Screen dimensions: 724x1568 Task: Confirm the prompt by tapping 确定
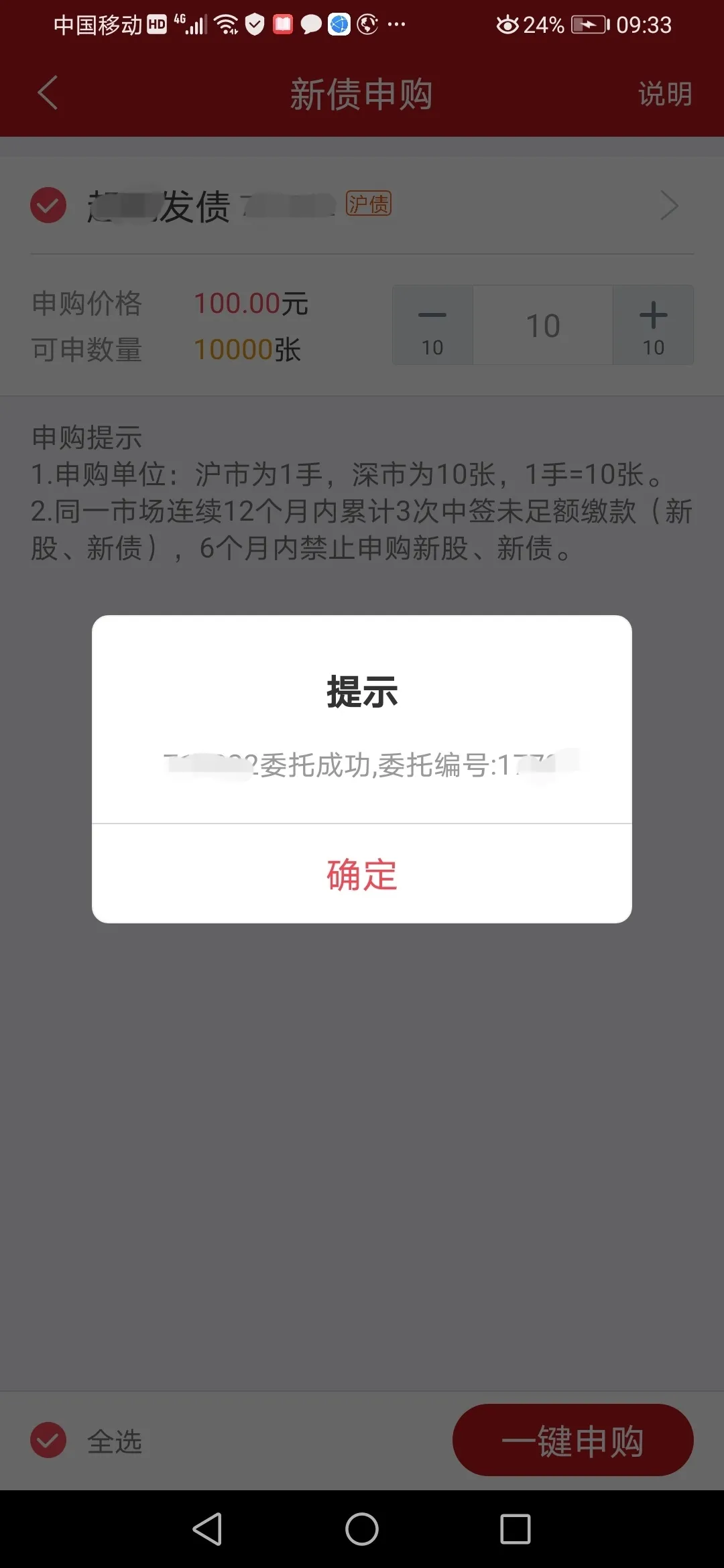point(362,874)
